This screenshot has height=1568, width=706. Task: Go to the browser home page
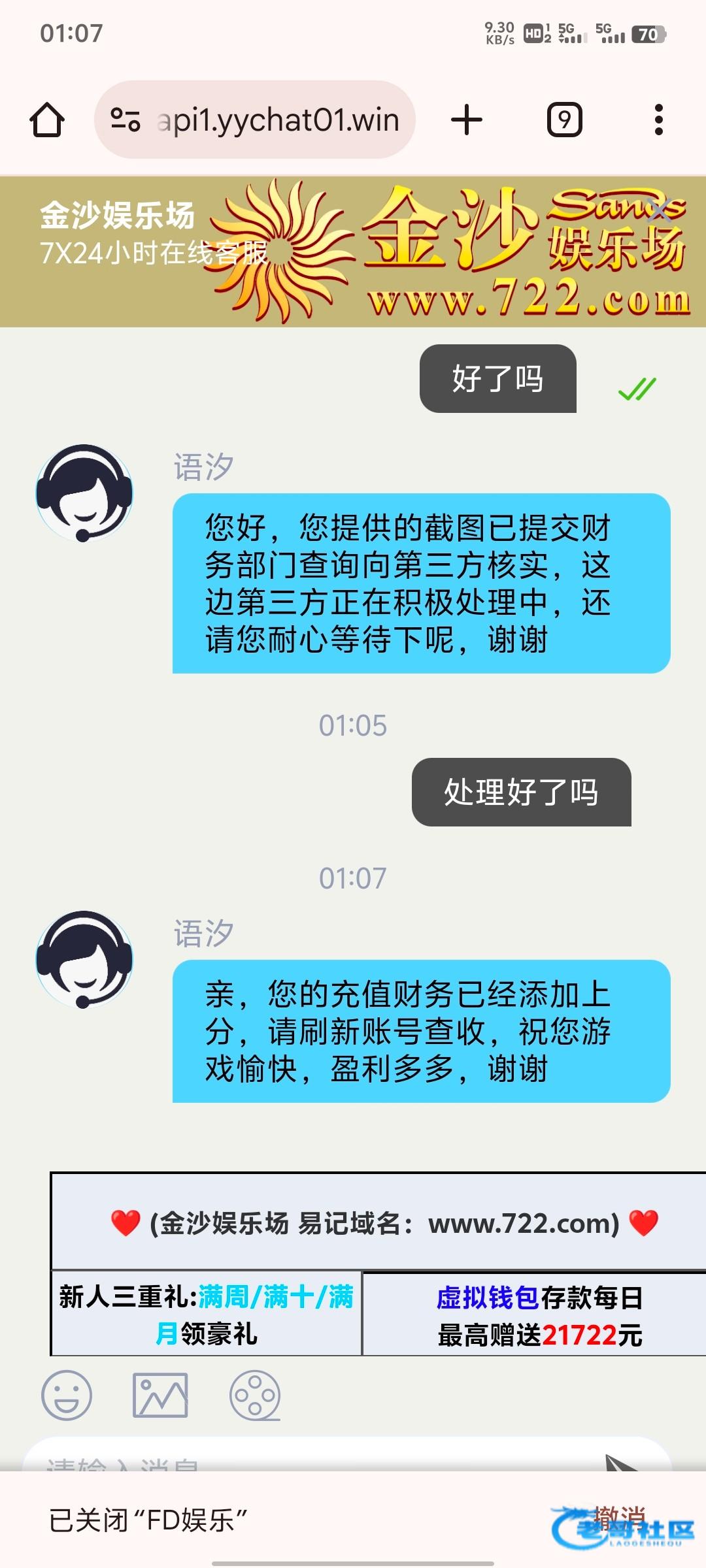coord(47,120)
